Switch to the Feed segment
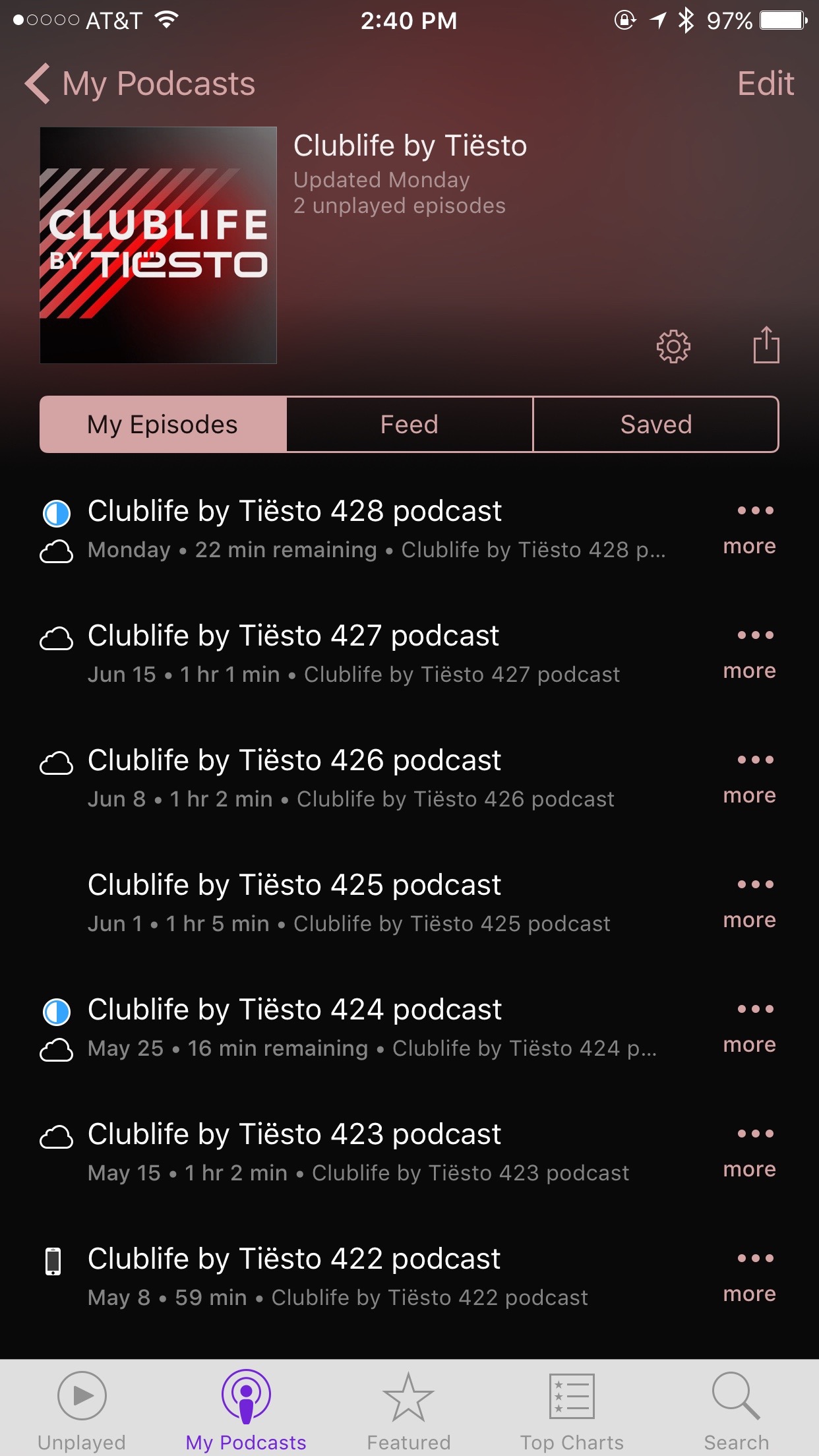819x1456 pixels. pyautogui.click(x=409, y=425)
